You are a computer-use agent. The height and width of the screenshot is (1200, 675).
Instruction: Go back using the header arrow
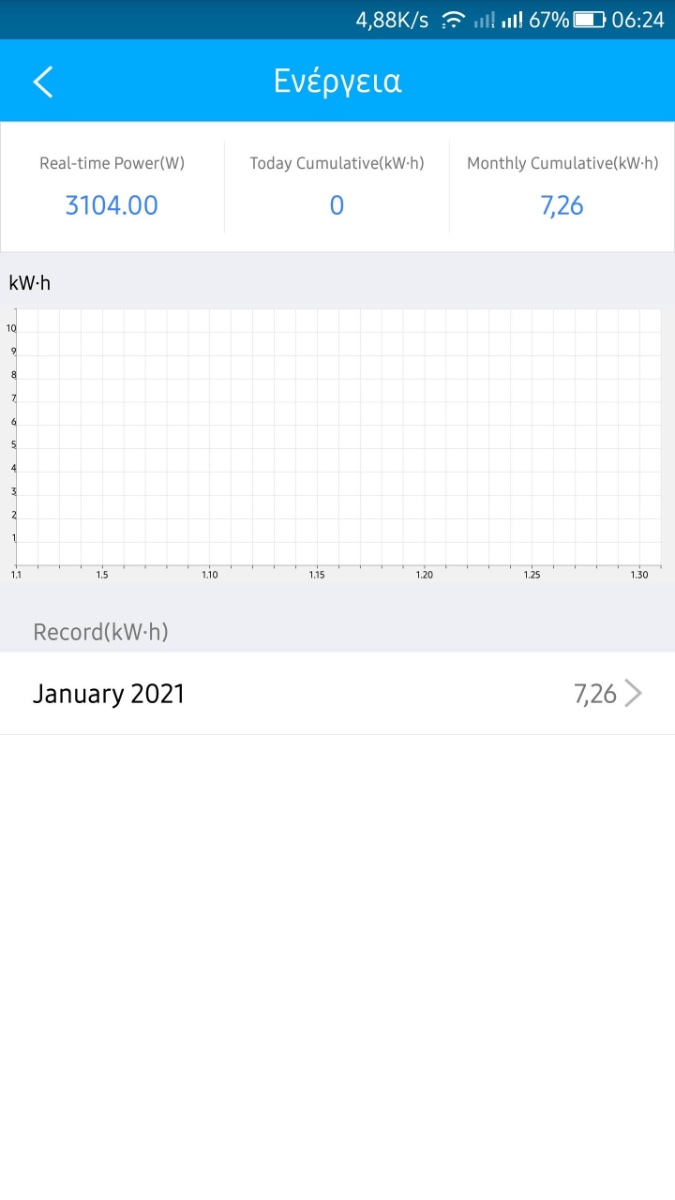point(43,82)
